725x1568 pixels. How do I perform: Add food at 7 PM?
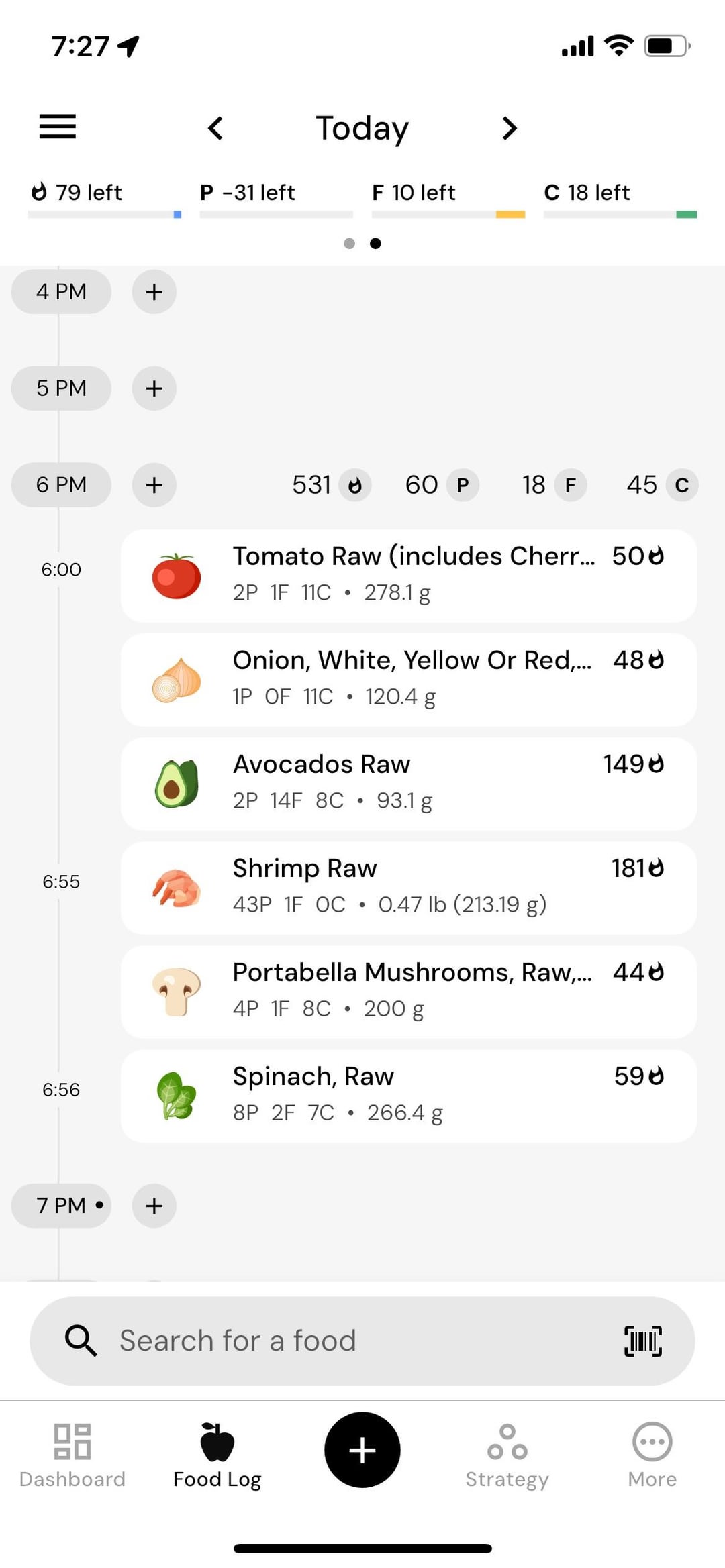click(x=154, y=1206)
